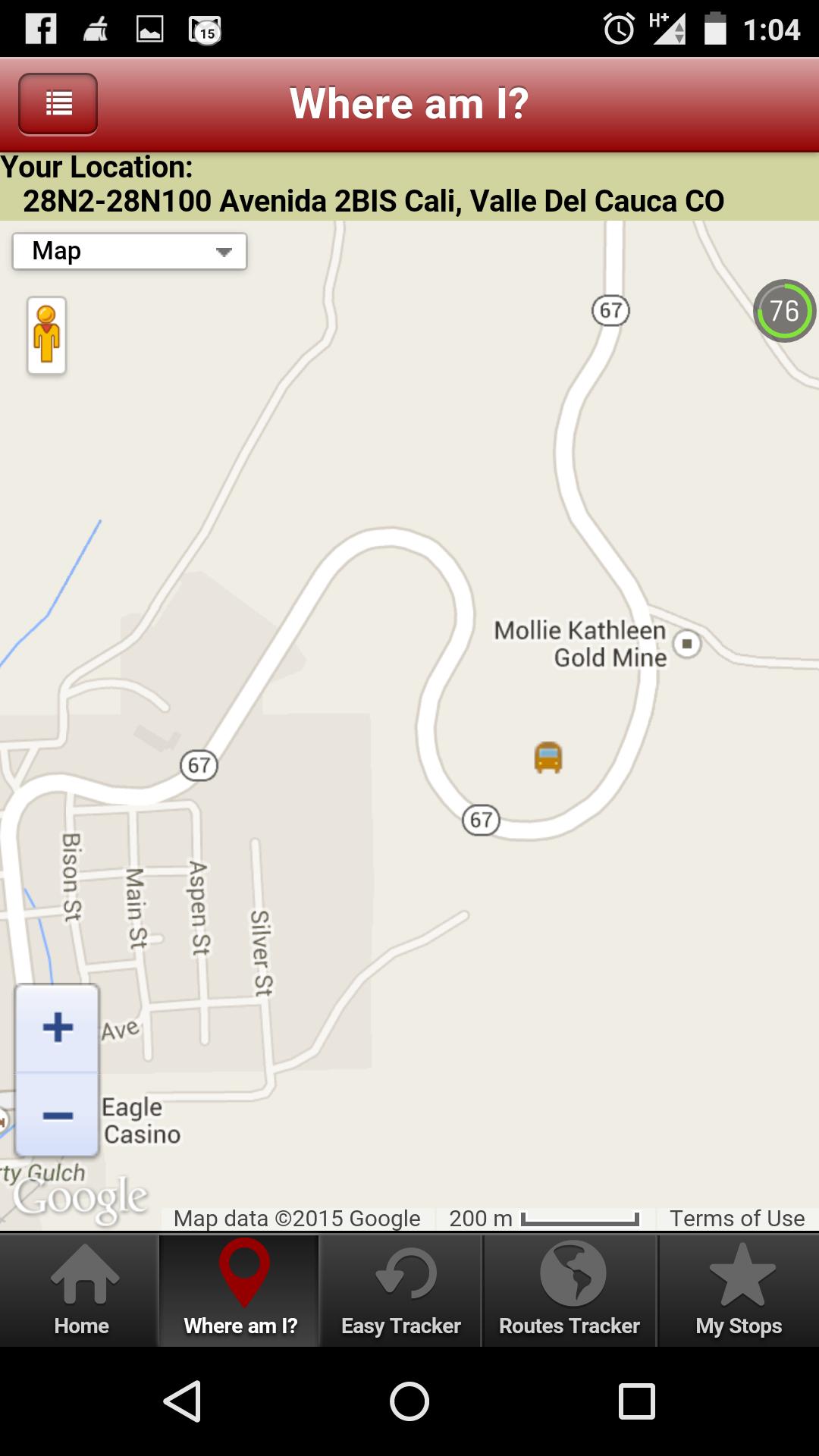Tap the system back button
Screen dimensions: 819x1456
pyautogui.click(x=182, y=1401)
